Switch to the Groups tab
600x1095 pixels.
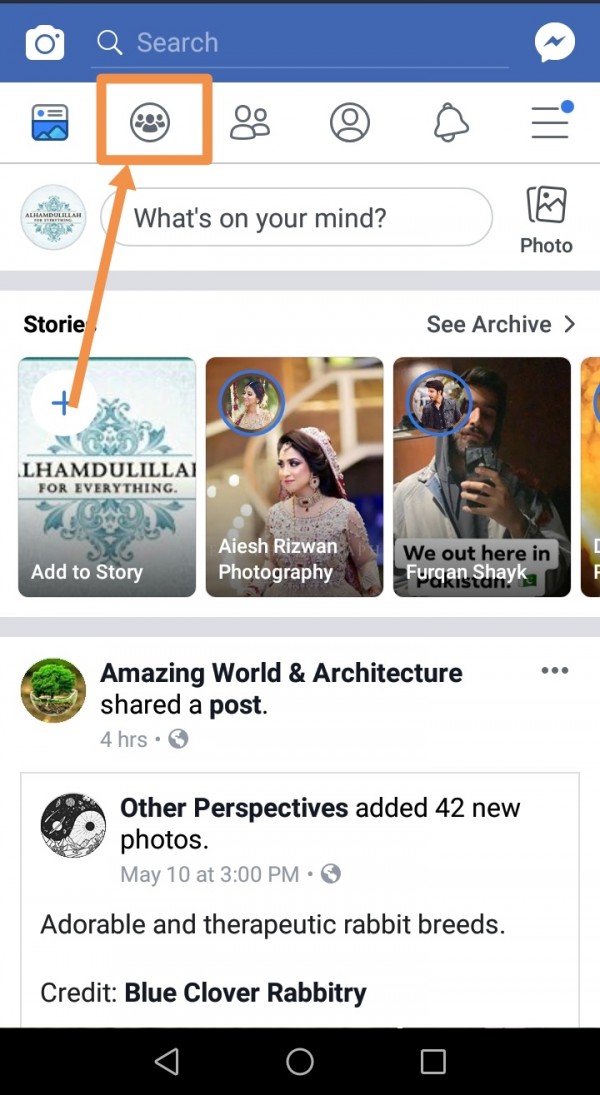pos(151,123)
